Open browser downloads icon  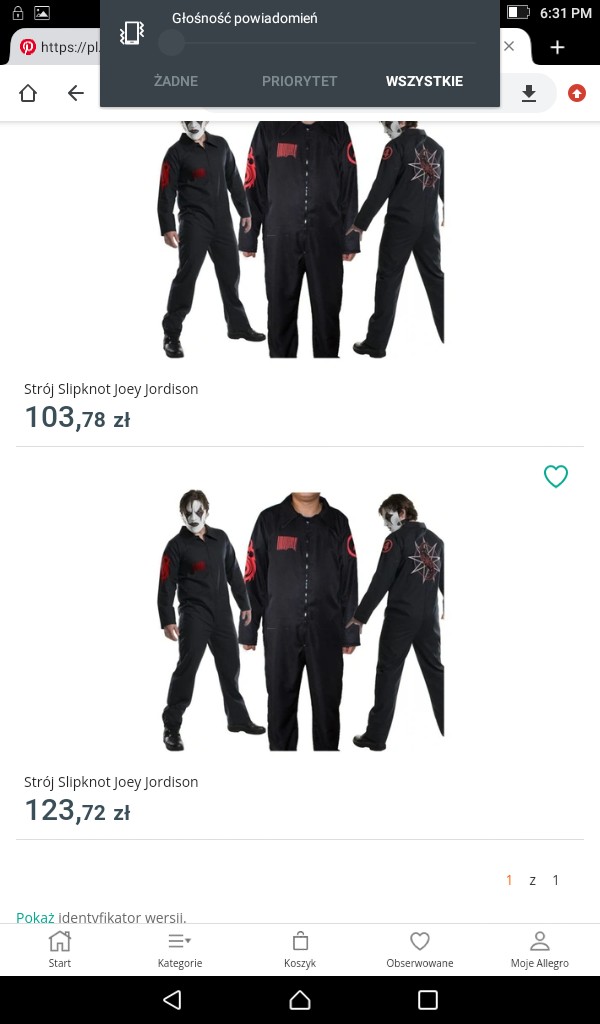point(529,93)
